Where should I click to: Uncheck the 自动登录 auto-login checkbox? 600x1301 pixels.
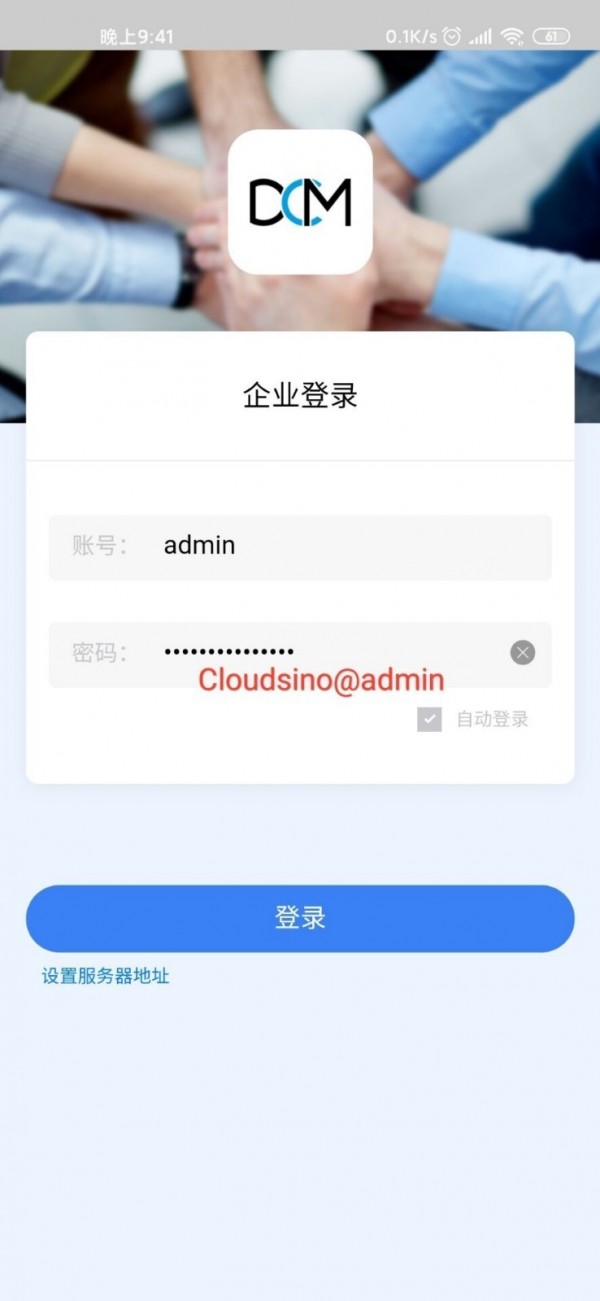point(429,719)
